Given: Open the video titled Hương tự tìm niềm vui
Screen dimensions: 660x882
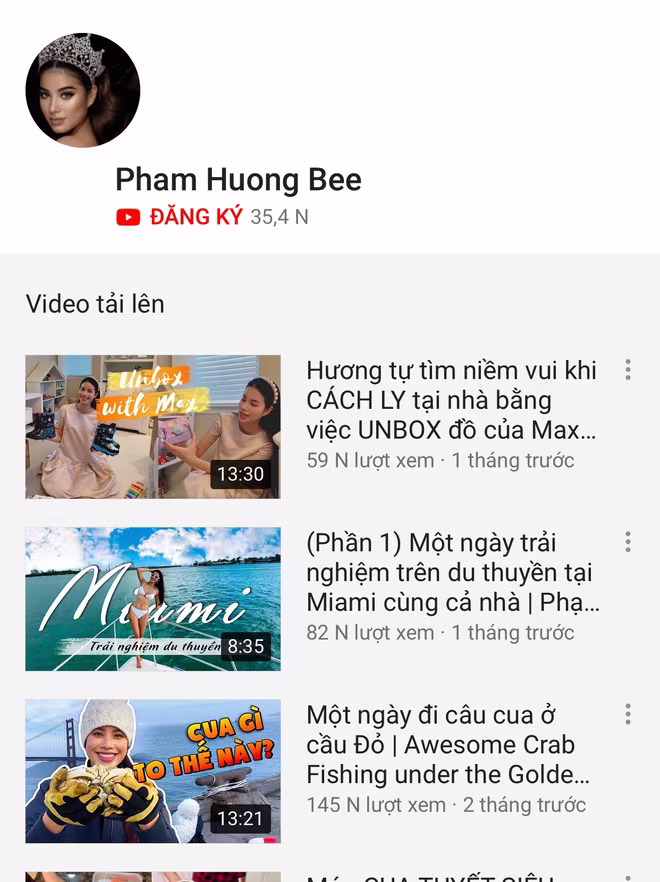Looking at the screenshot, I should [x=452, y=401].
